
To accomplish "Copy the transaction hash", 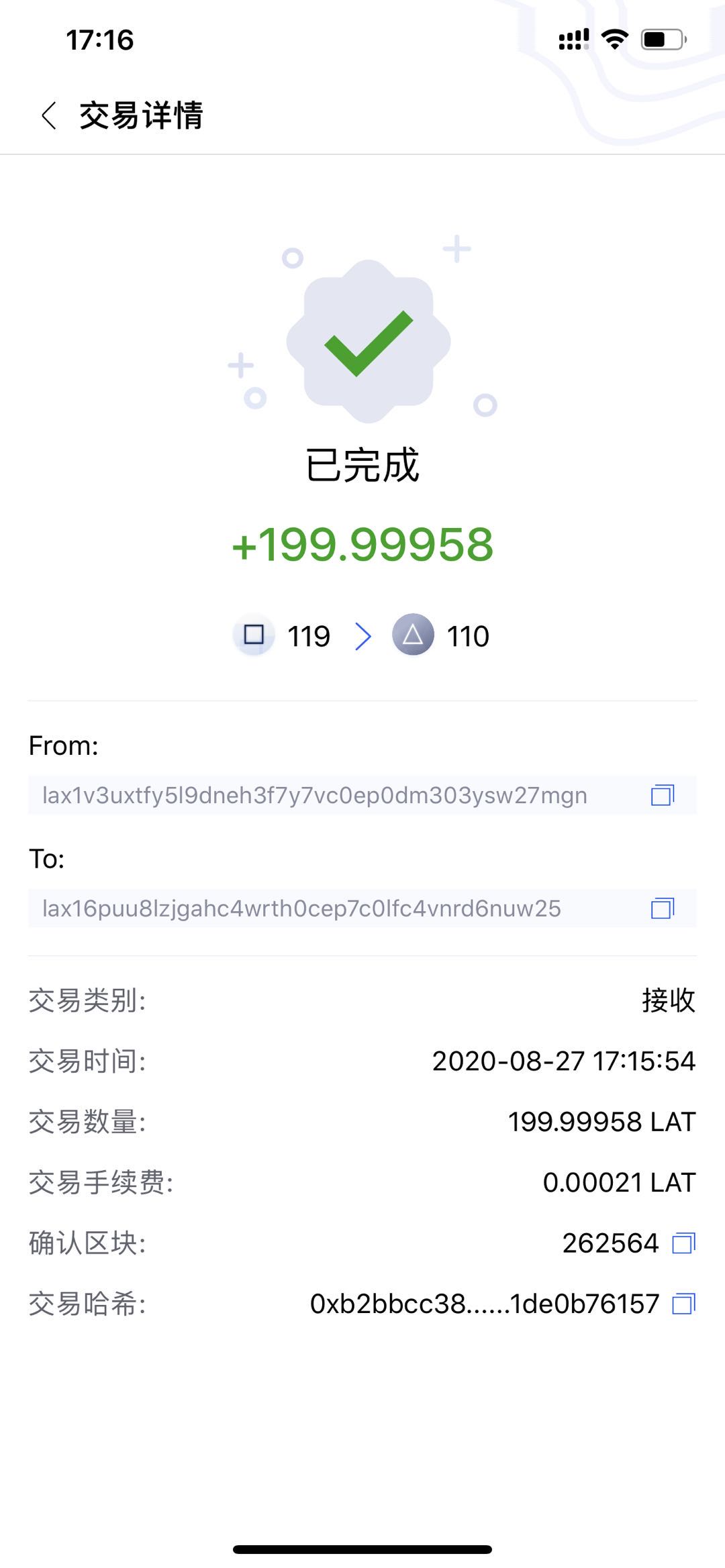I will [x=683, y=1304].
